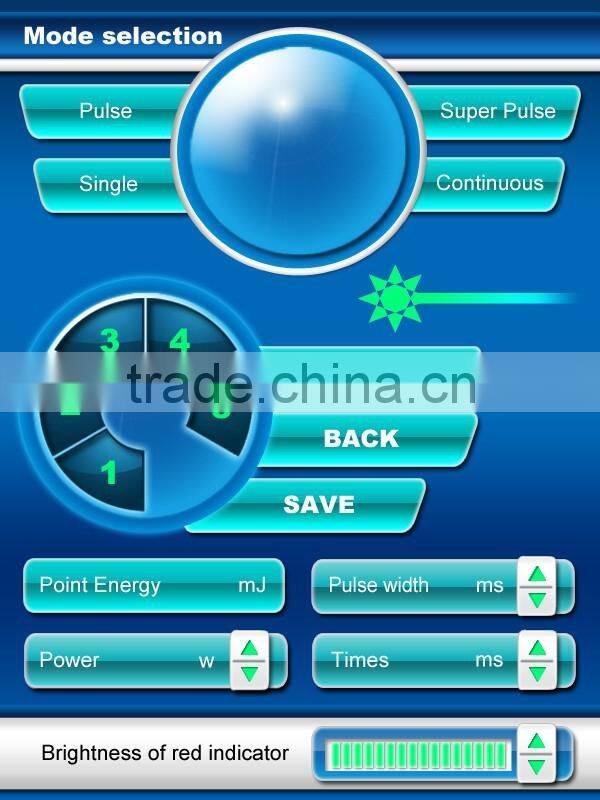Increase Power with the up arrow

(249, 648)
